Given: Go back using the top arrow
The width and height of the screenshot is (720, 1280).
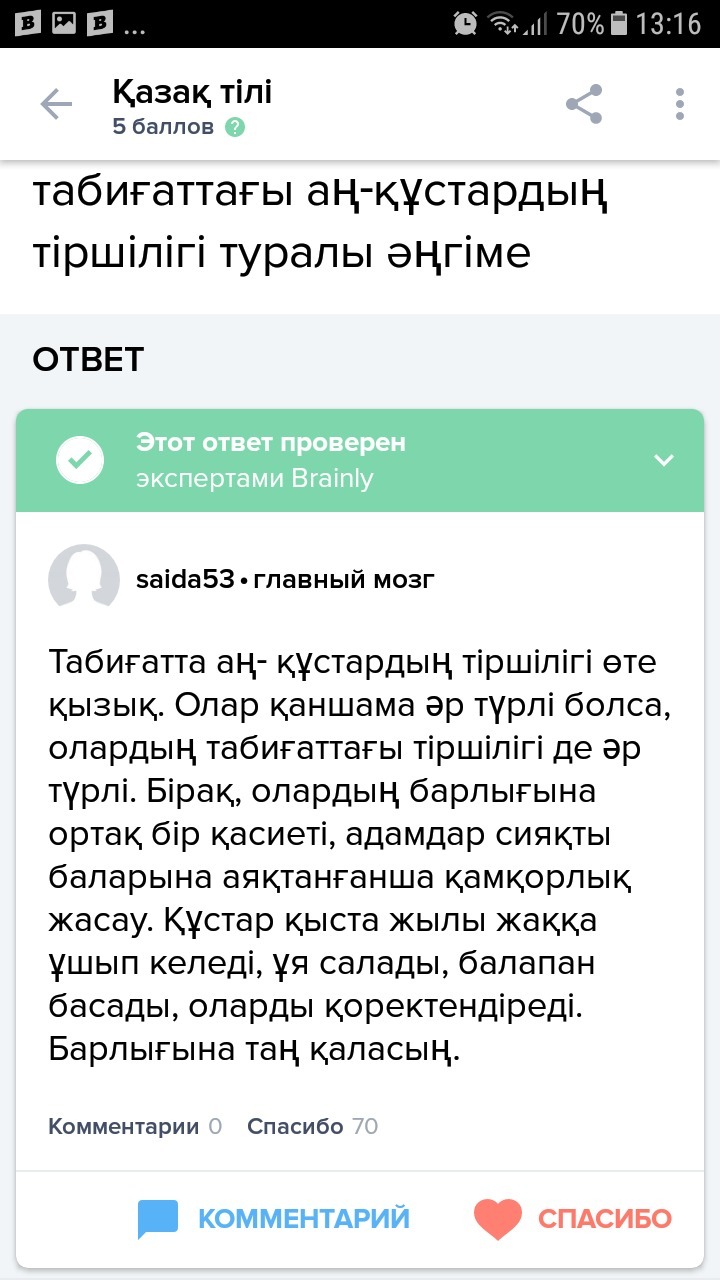Looking at the screenshot, I should pos(56,105).
